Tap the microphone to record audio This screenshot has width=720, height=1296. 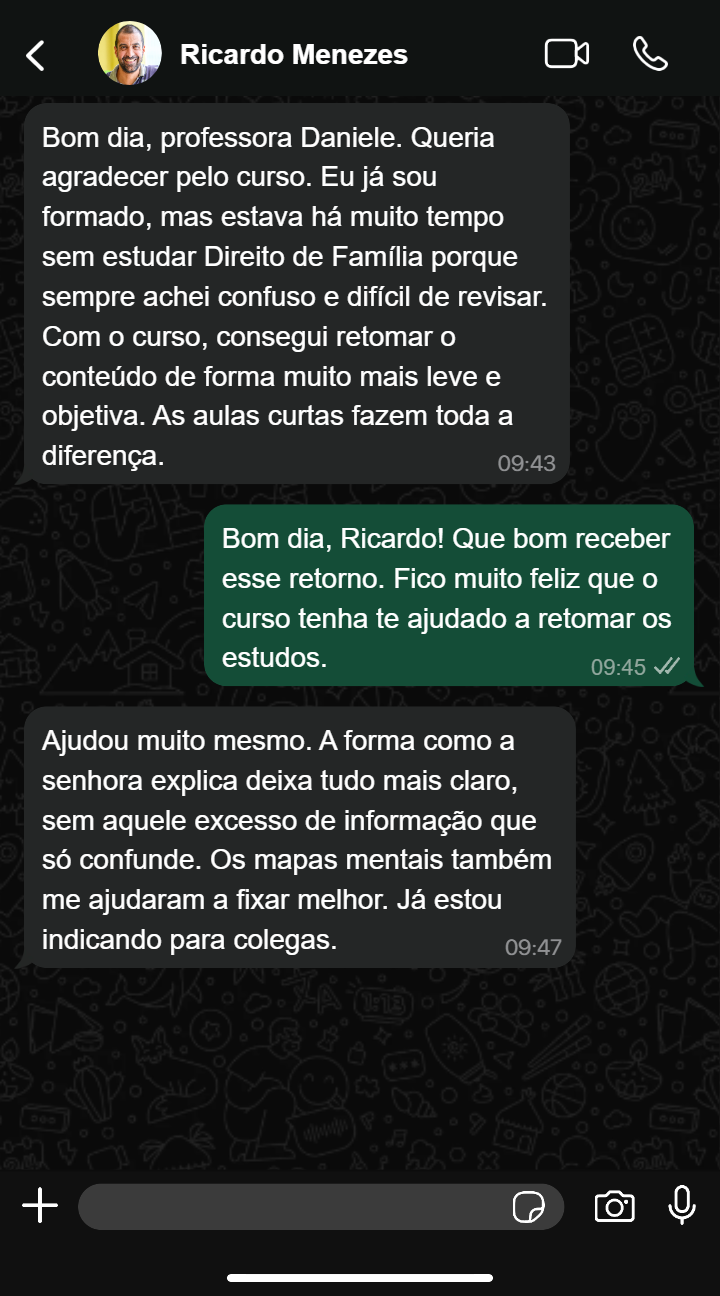[682, 1206]
